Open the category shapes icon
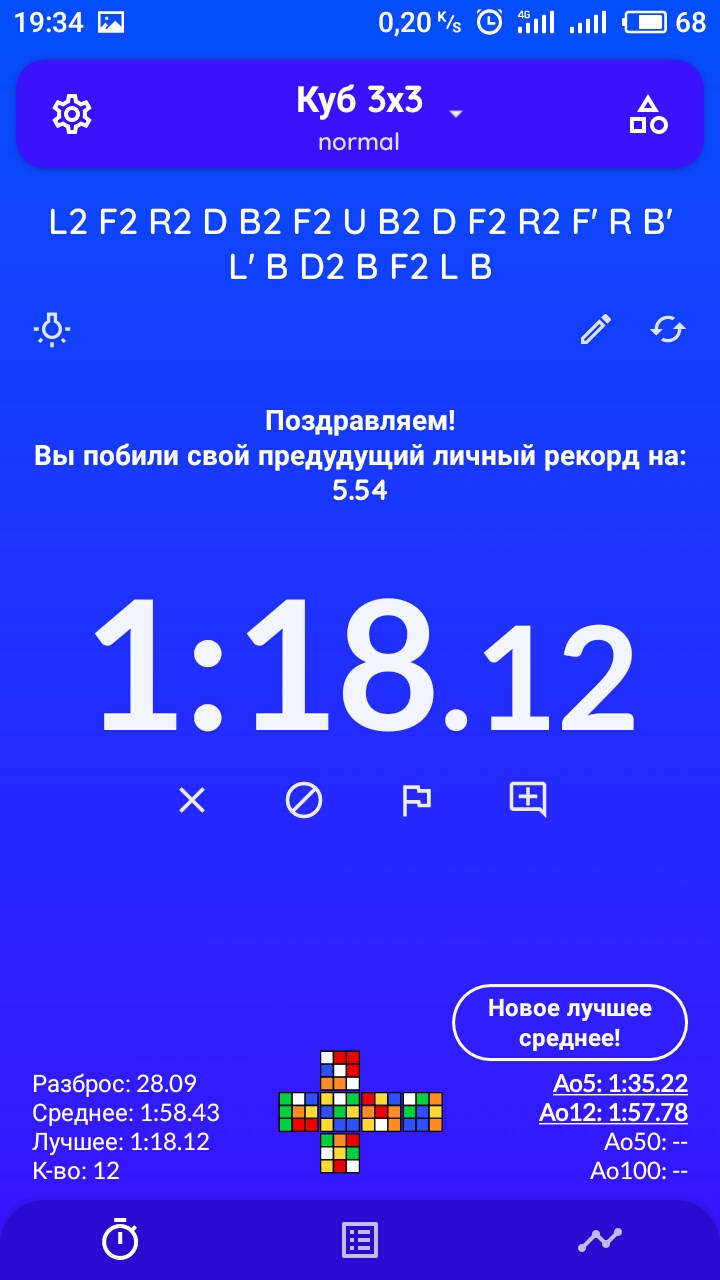The width and height of the screenshot is (720, 1280). point(648,115)
